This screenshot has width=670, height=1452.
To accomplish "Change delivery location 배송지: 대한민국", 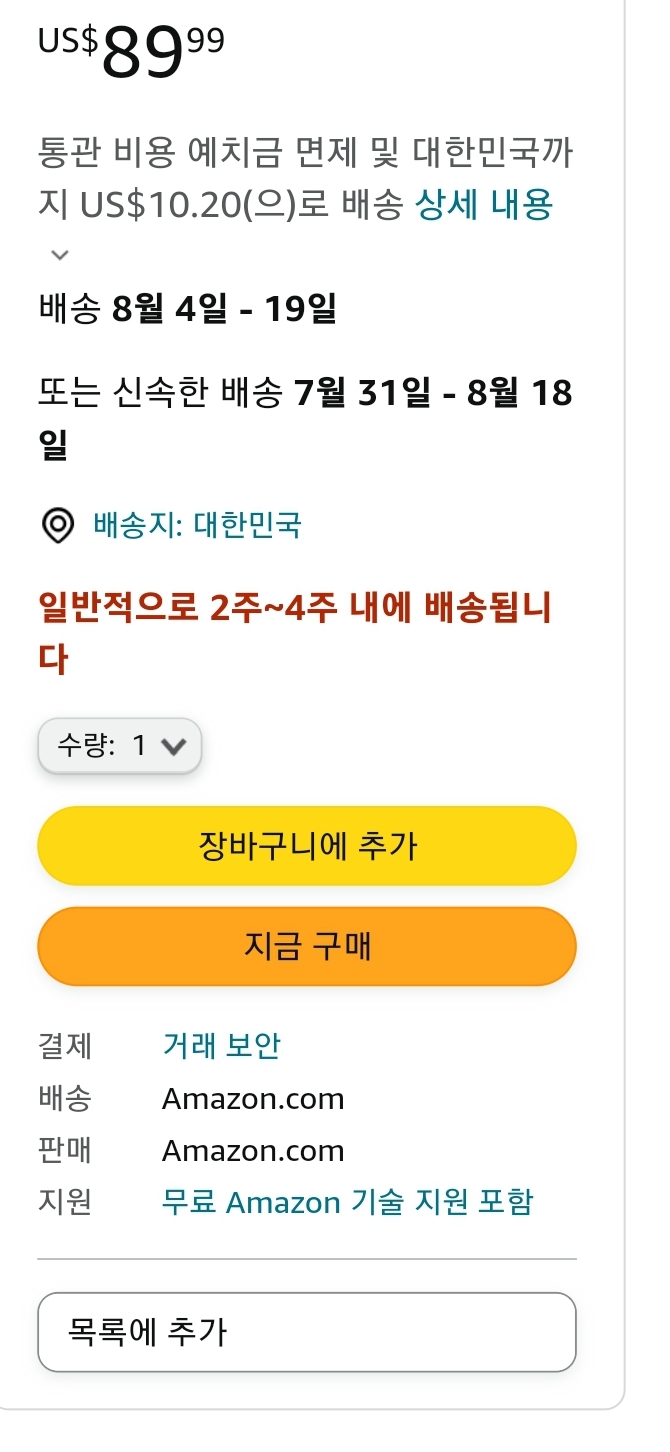I will pos(196,525).
